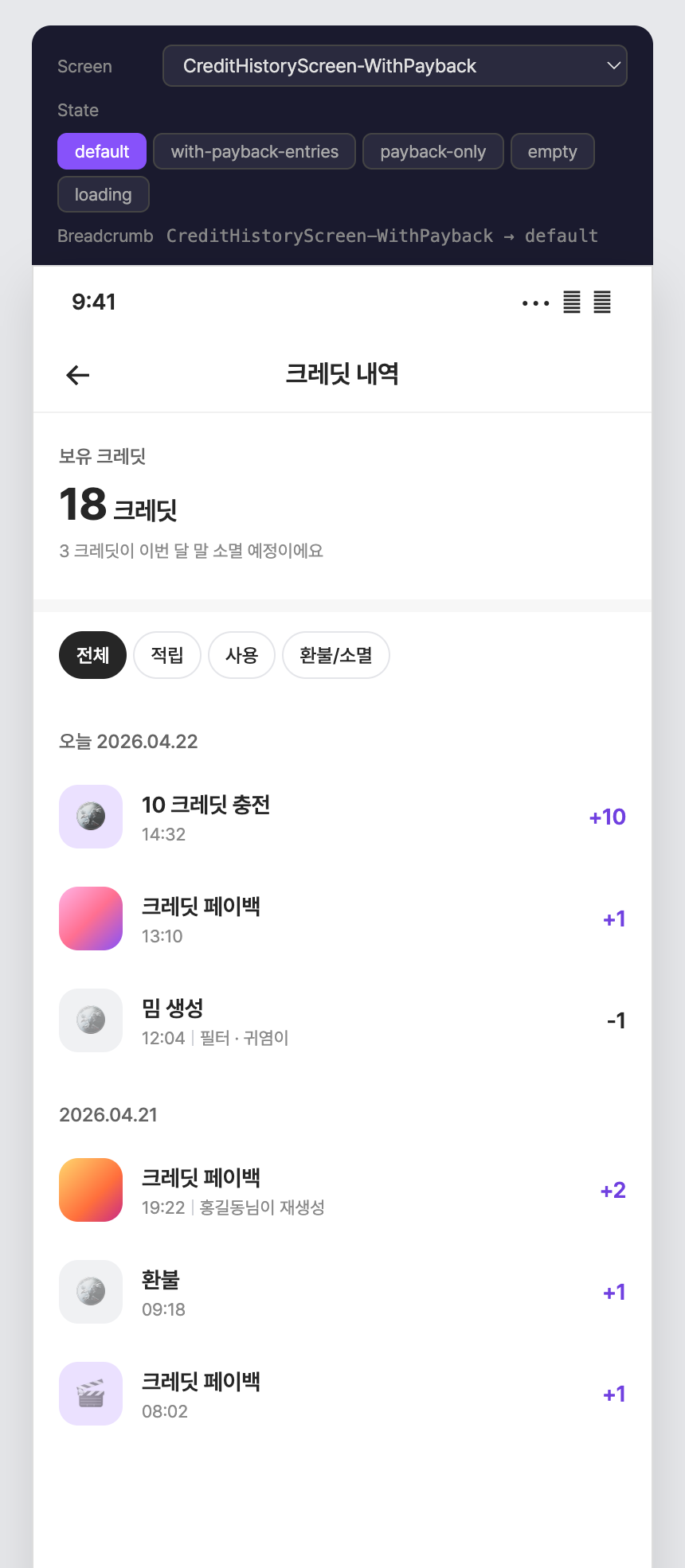The width and height of the screenshot is (685, 1568).
Task: Tap the coin icon next to 10 크레딧 충전
Action: tap(90, 816)
